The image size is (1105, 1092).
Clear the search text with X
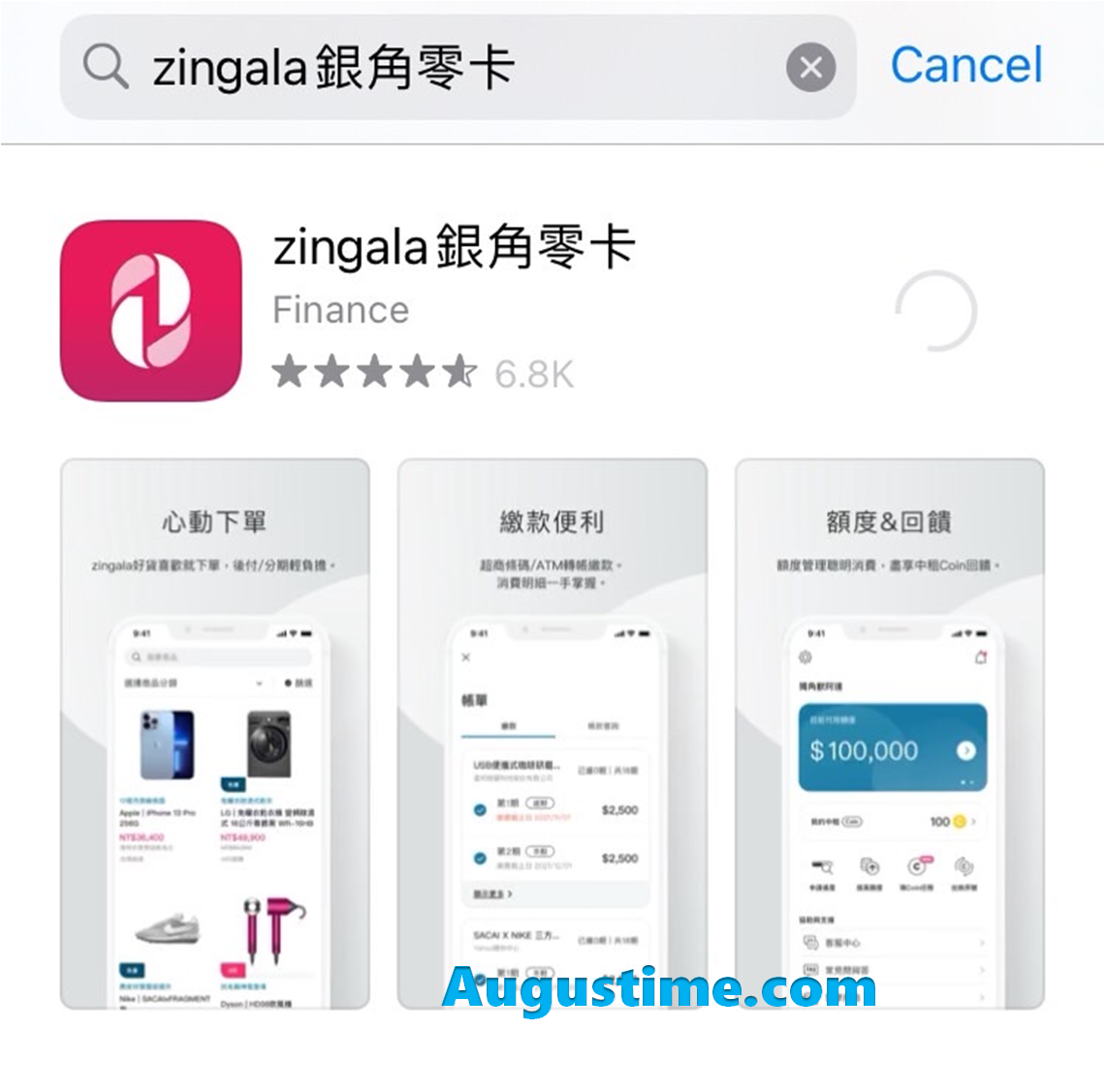click(x=810, y=68)
